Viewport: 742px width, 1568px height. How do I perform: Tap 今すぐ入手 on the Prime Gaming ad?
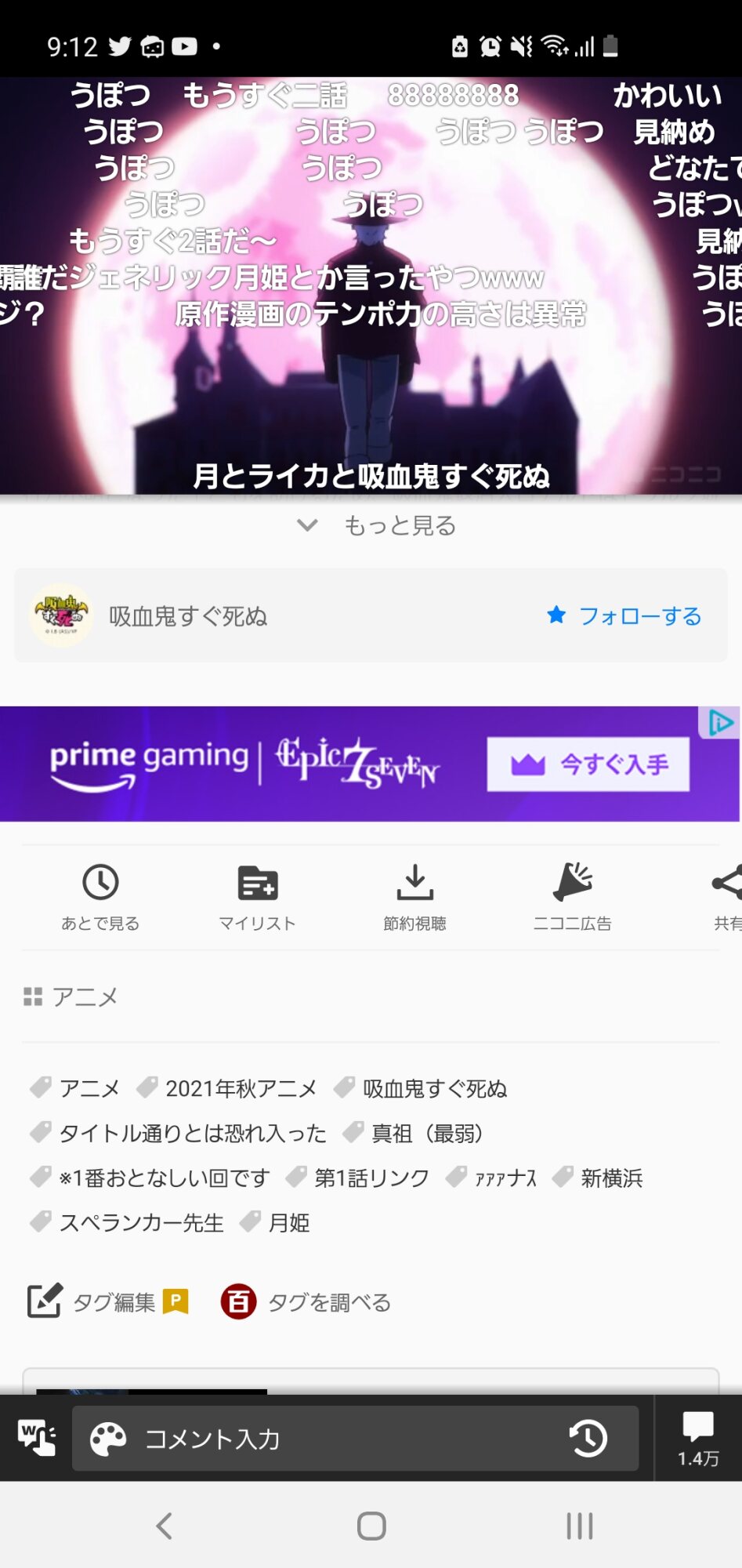pos(588,764)
